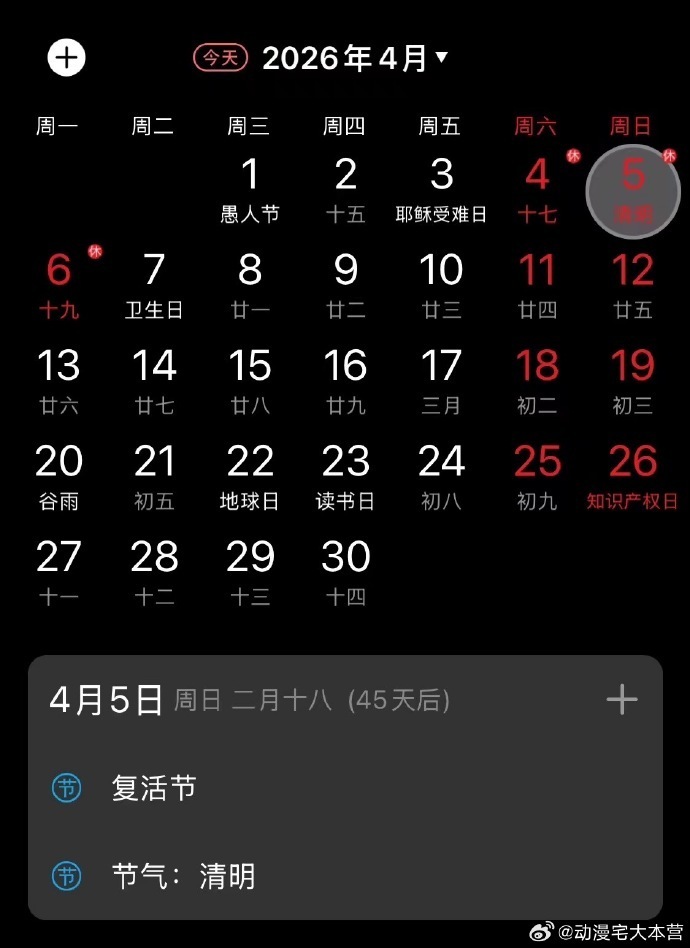Choose April 7 卫生日
The image size is (690, 948).
[x=154, y=284]
